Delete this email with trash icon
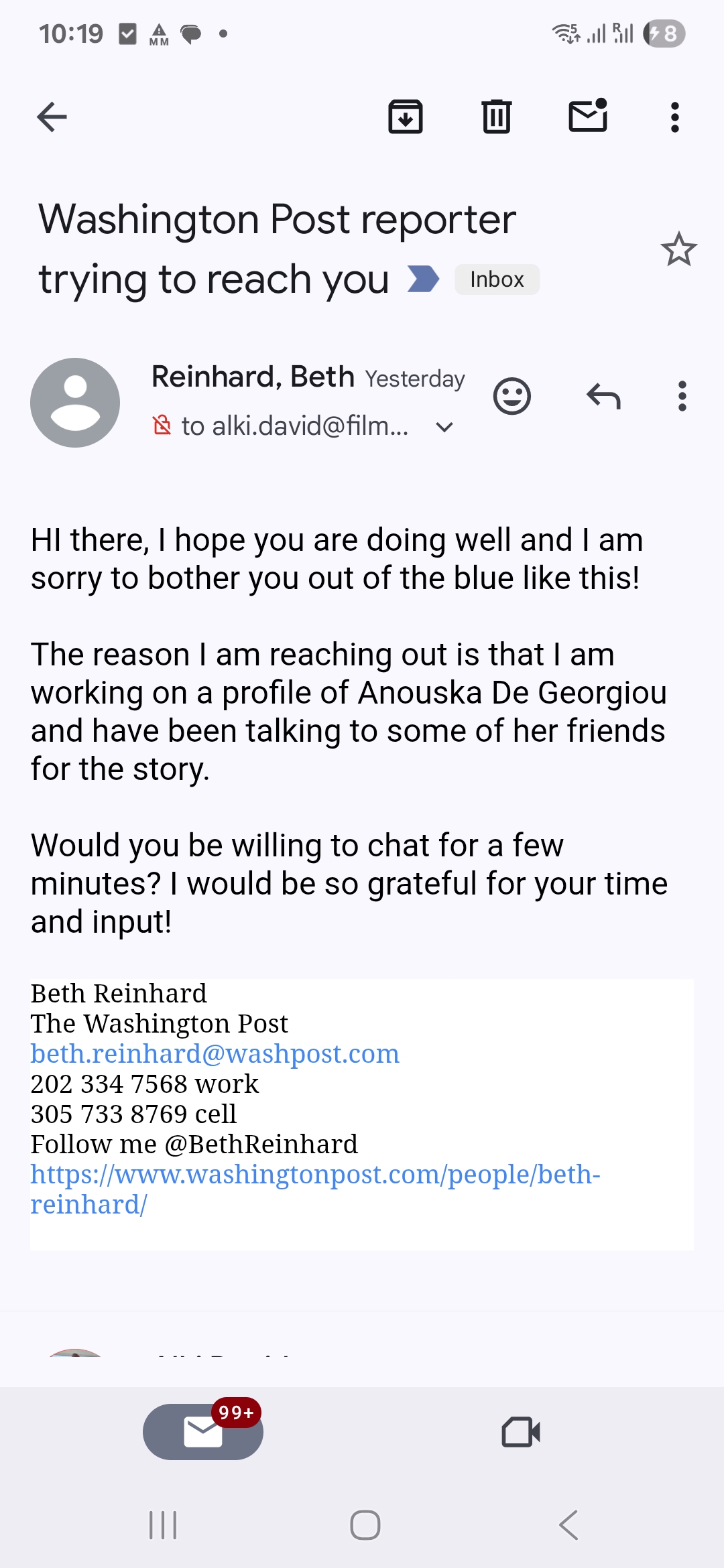Viewport: 724px width, 1568px height. coord(497,117)
